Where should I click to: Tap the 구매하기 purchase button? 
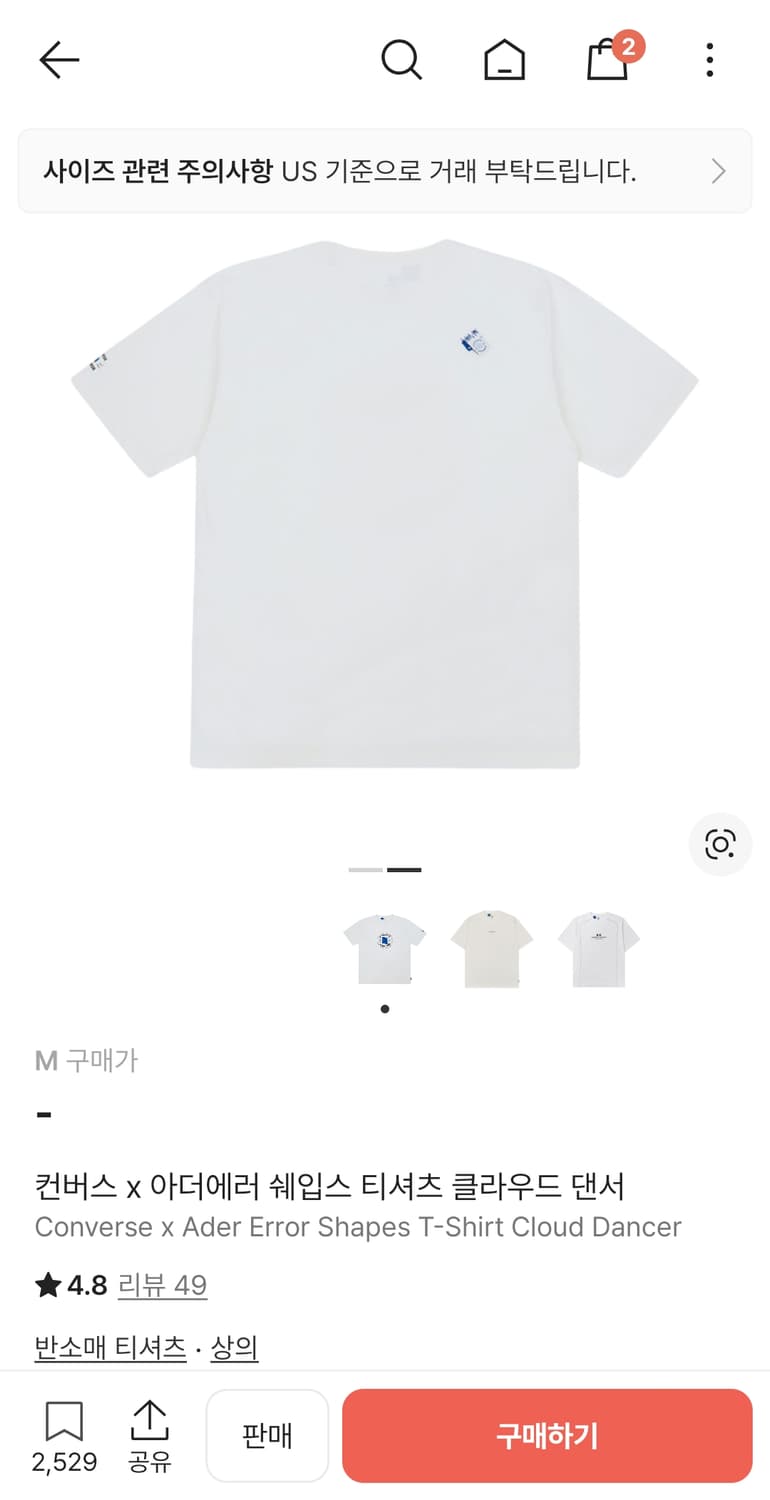pos(546,1435)
